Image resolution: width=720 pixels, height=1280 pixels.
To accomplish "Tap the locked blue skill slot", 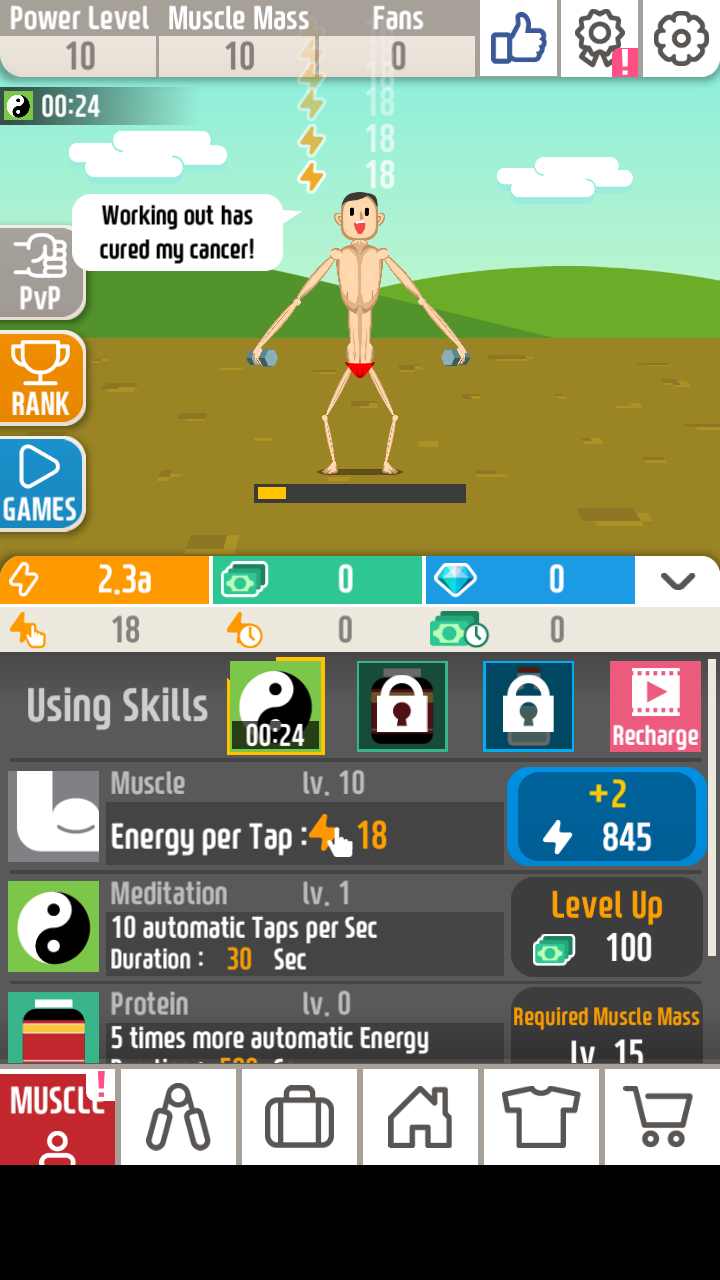I will click(x=528, y=706).
